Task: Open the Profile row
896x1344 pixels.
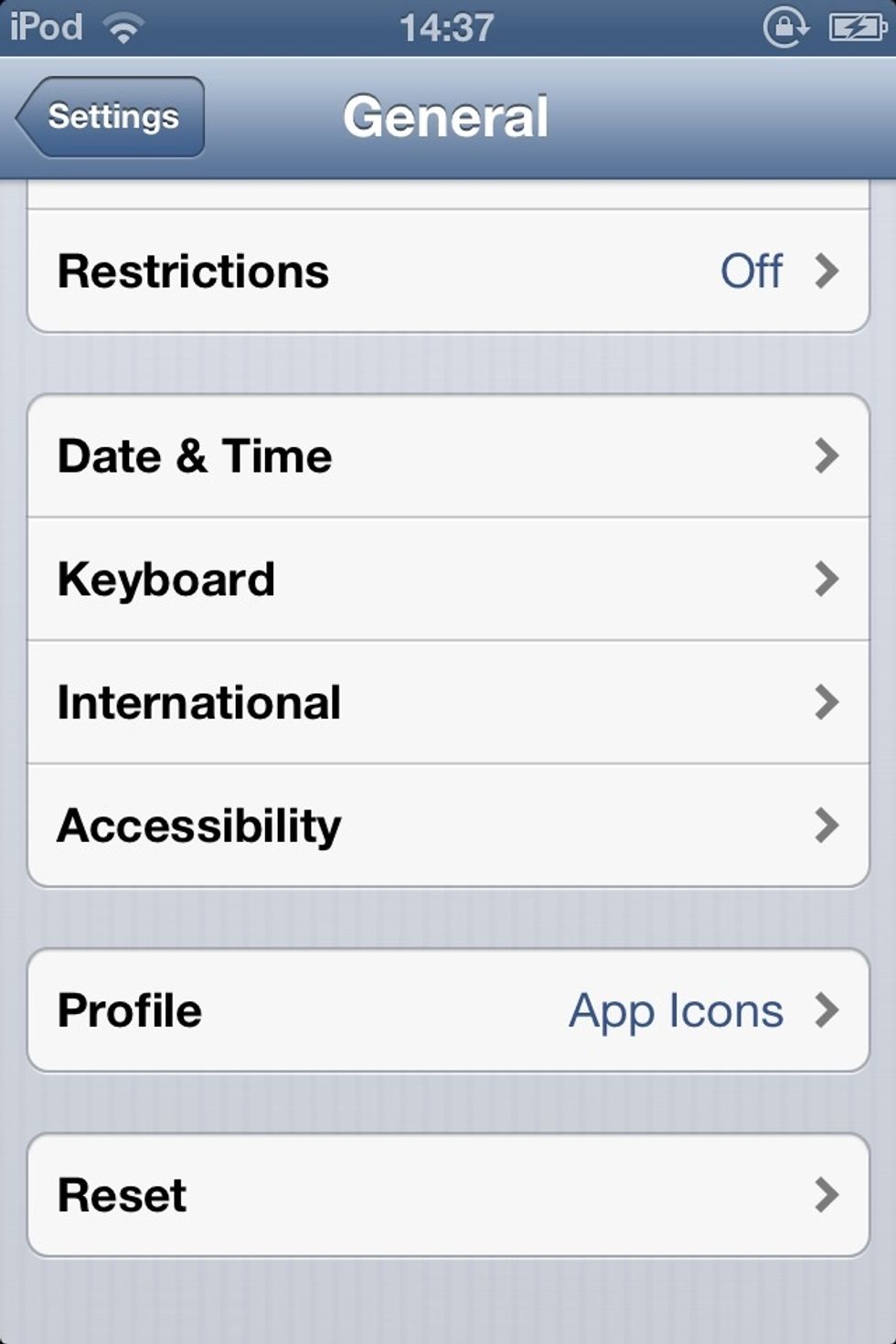Action: (274, 1010)
